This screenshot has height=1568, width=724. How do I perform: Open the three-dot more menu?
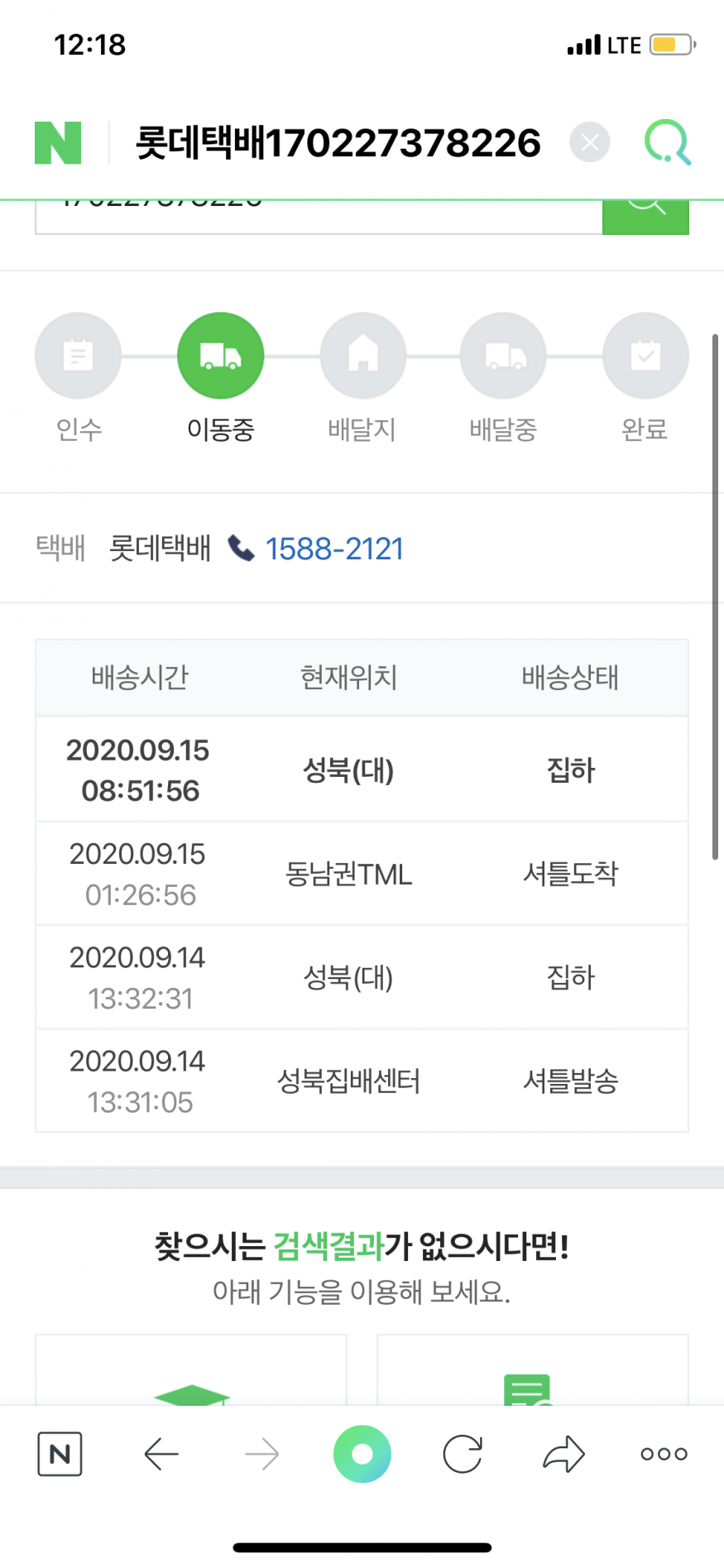[x=664, y=1454]
